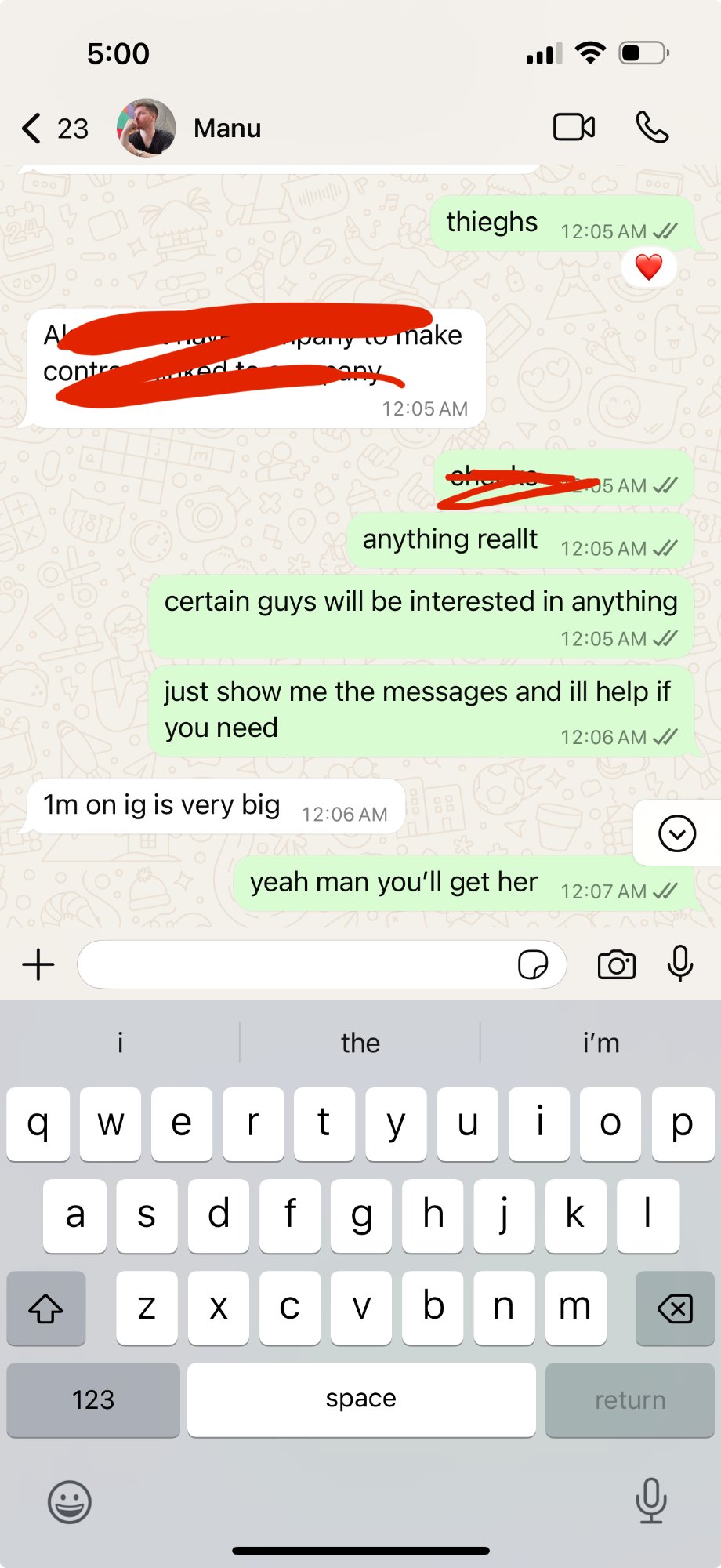Screen dimensions: 721x1568
Task: Insert the suggested word "the"
Action: (x=360, y=1043)
